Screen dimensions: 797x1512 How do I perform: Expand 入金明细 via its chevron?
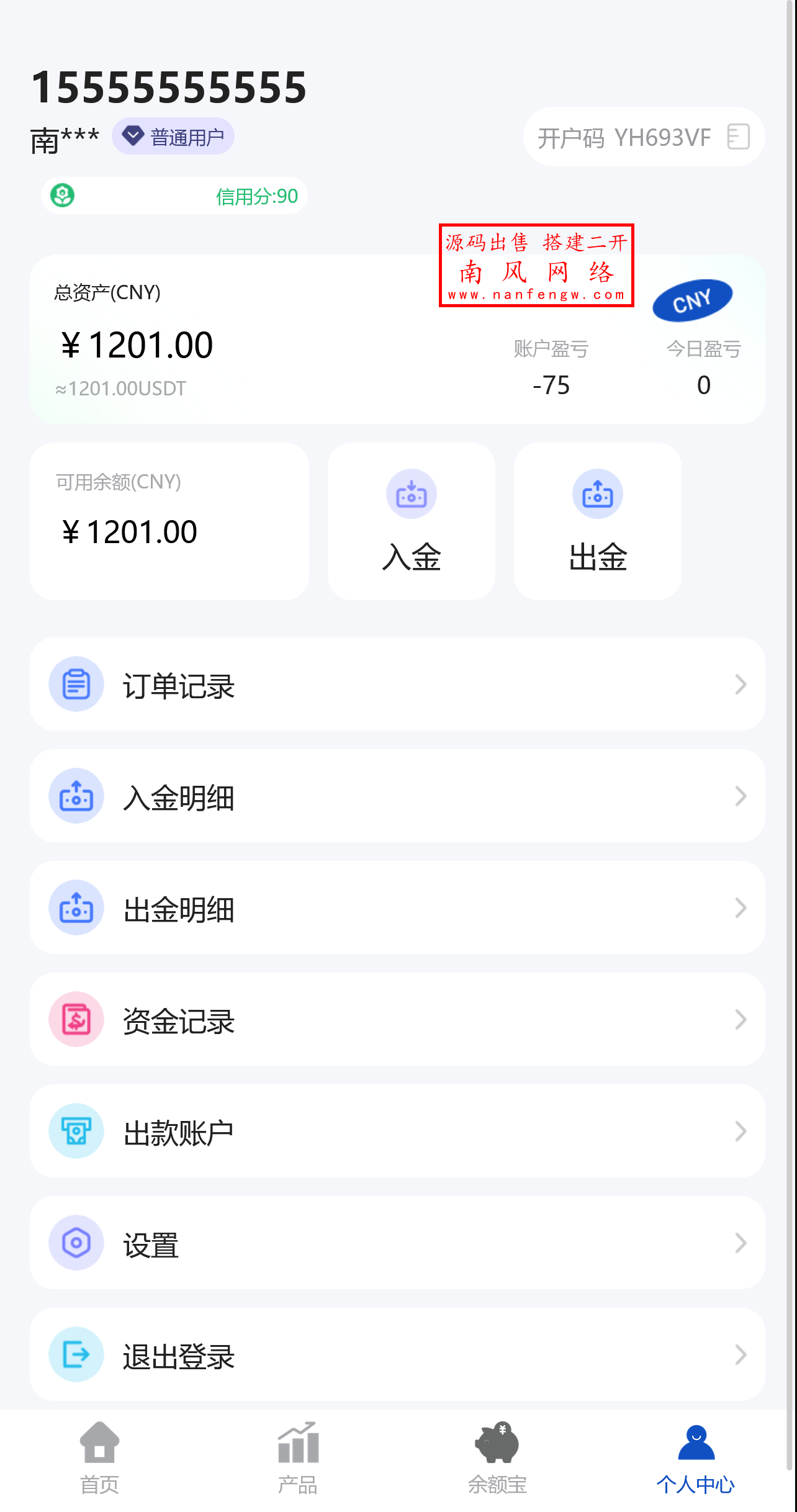click(x=740, y=796)
